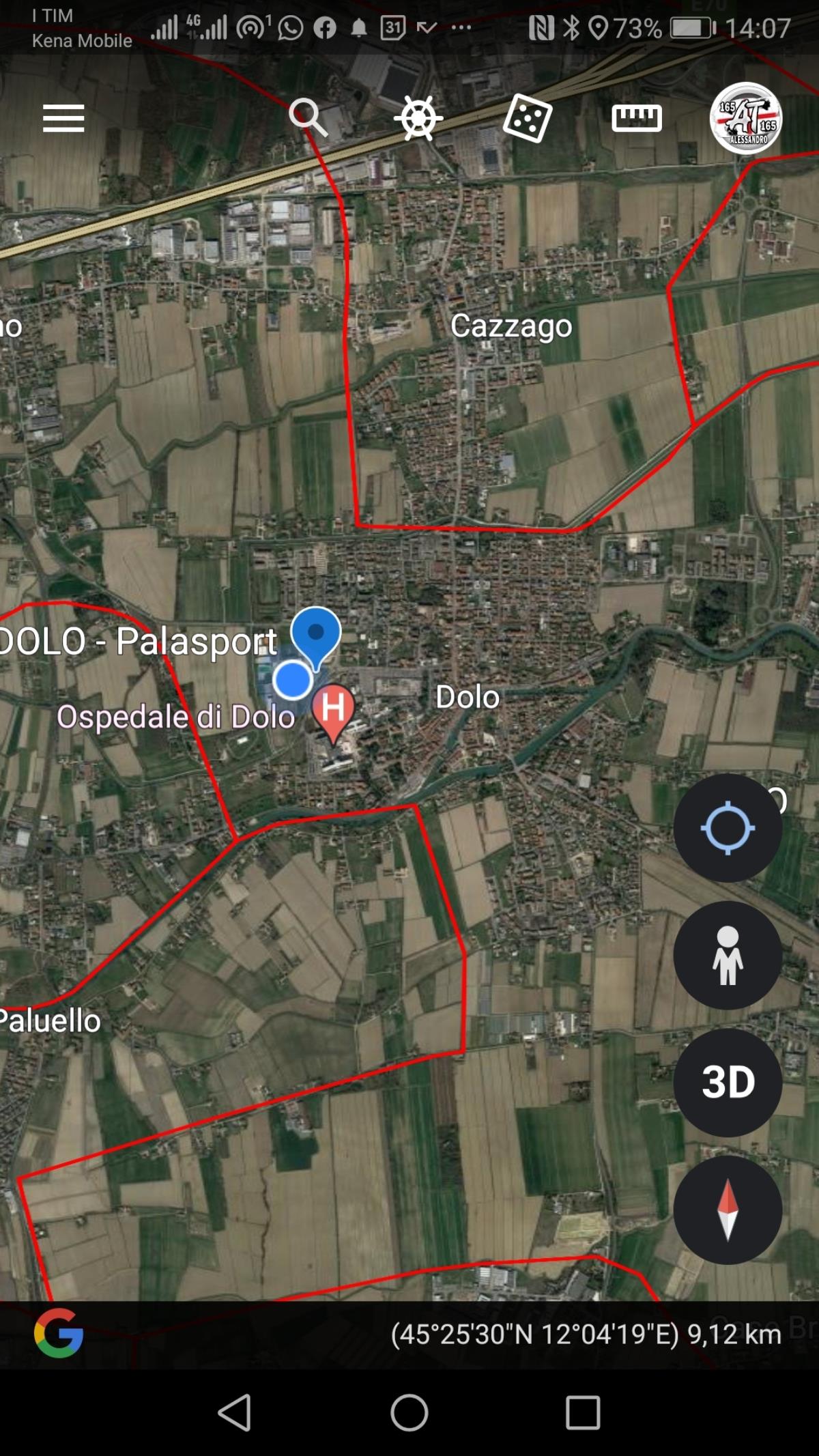The image size is (819, 1456).
Task: Select the Ospedale di Dolo marker
Action: coord(333,711)
